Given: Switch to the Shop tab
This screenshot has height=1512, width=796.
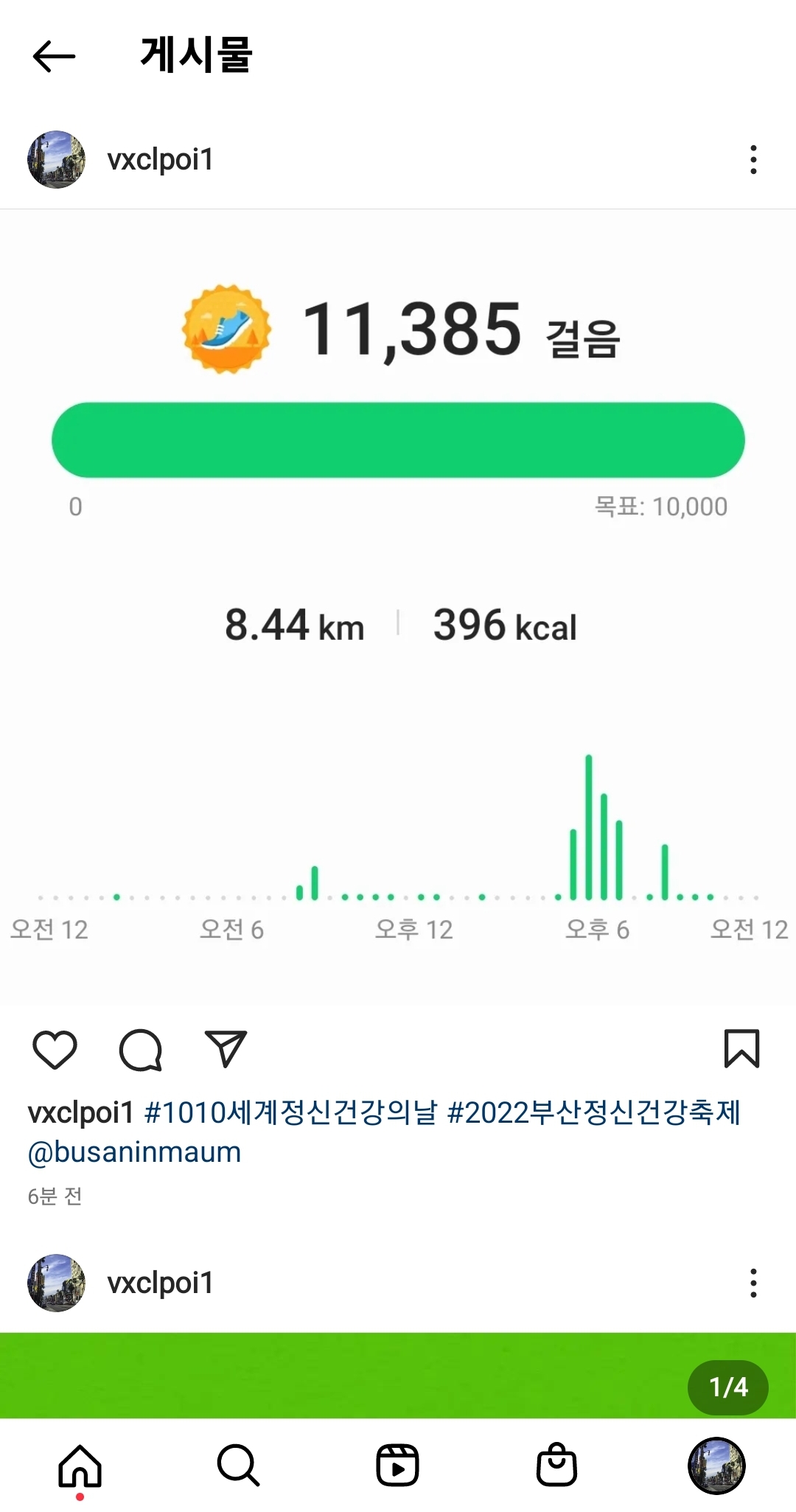Looking at the screenshot, I should 556,1465.
